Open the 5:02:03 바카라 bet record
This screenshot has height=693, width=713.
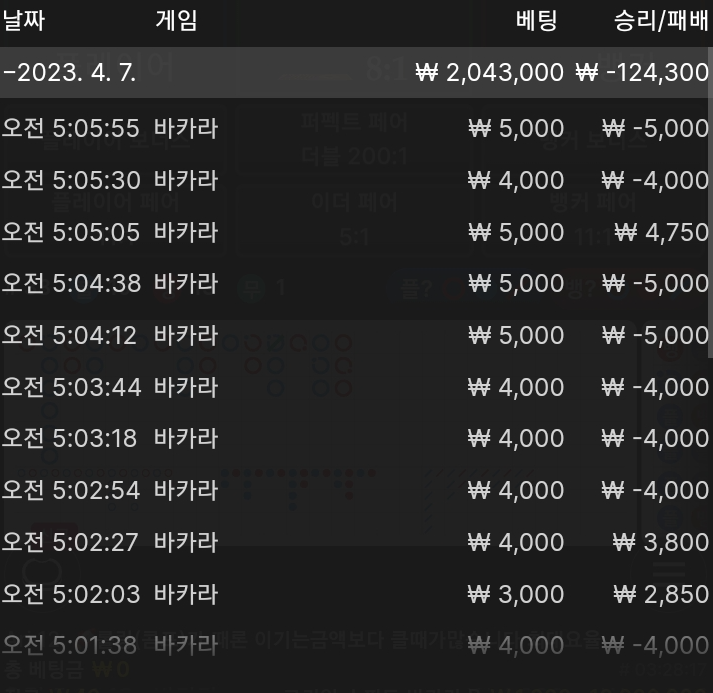pyautogui.click(x=355, y=593)
